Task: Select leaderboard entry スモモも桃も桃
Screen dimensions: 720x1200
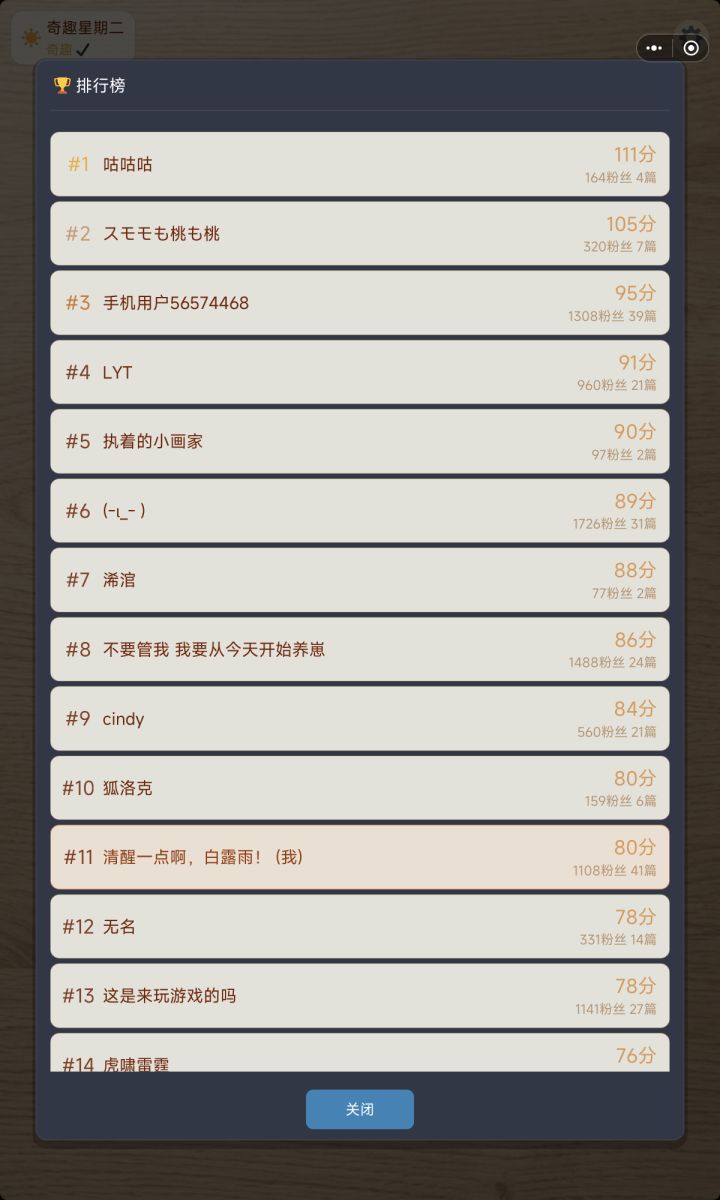Action: point(360,233)
